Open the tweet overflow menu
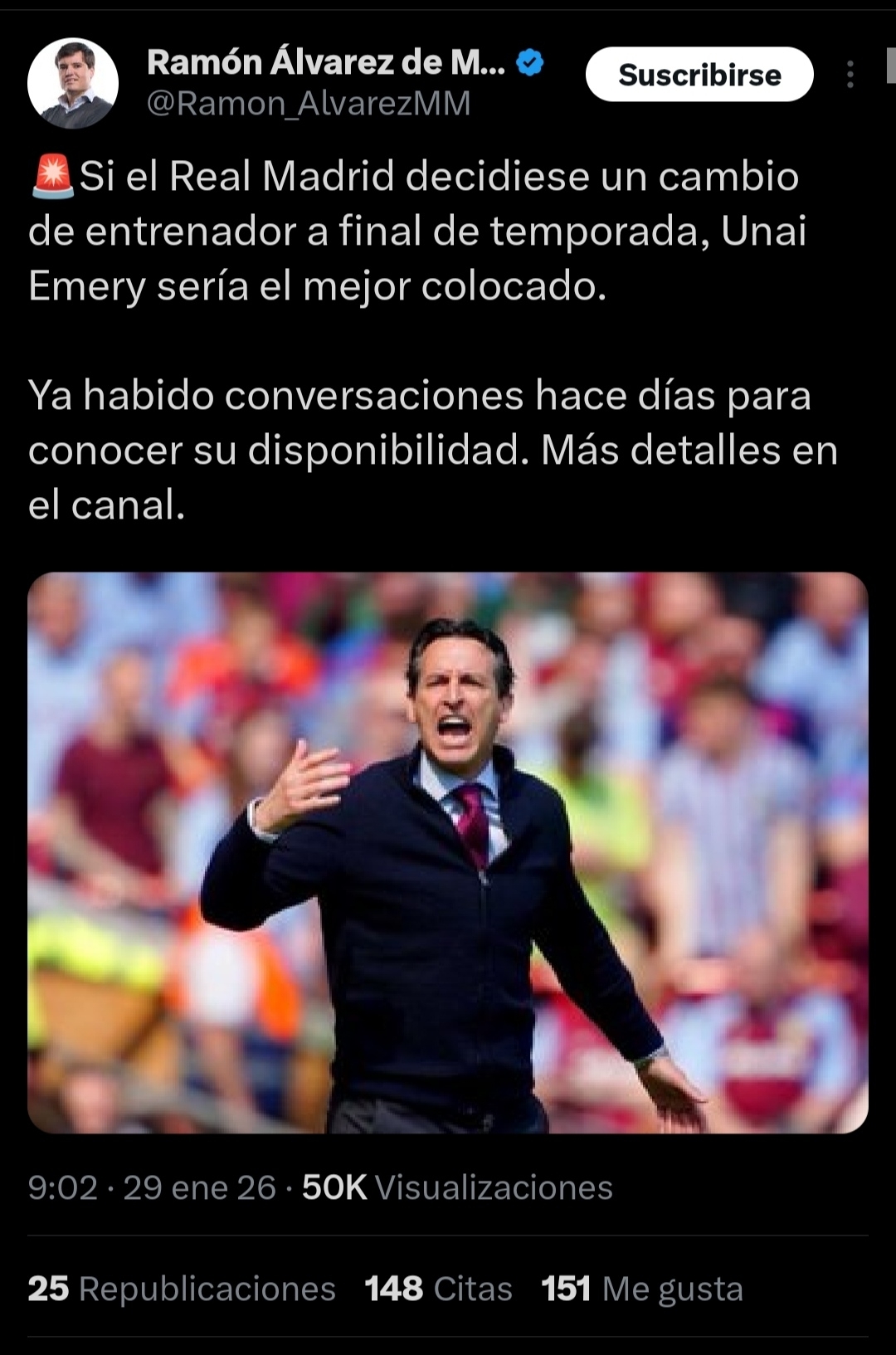The width and height of the screenshot is (896, 1355). pos(850,75)
